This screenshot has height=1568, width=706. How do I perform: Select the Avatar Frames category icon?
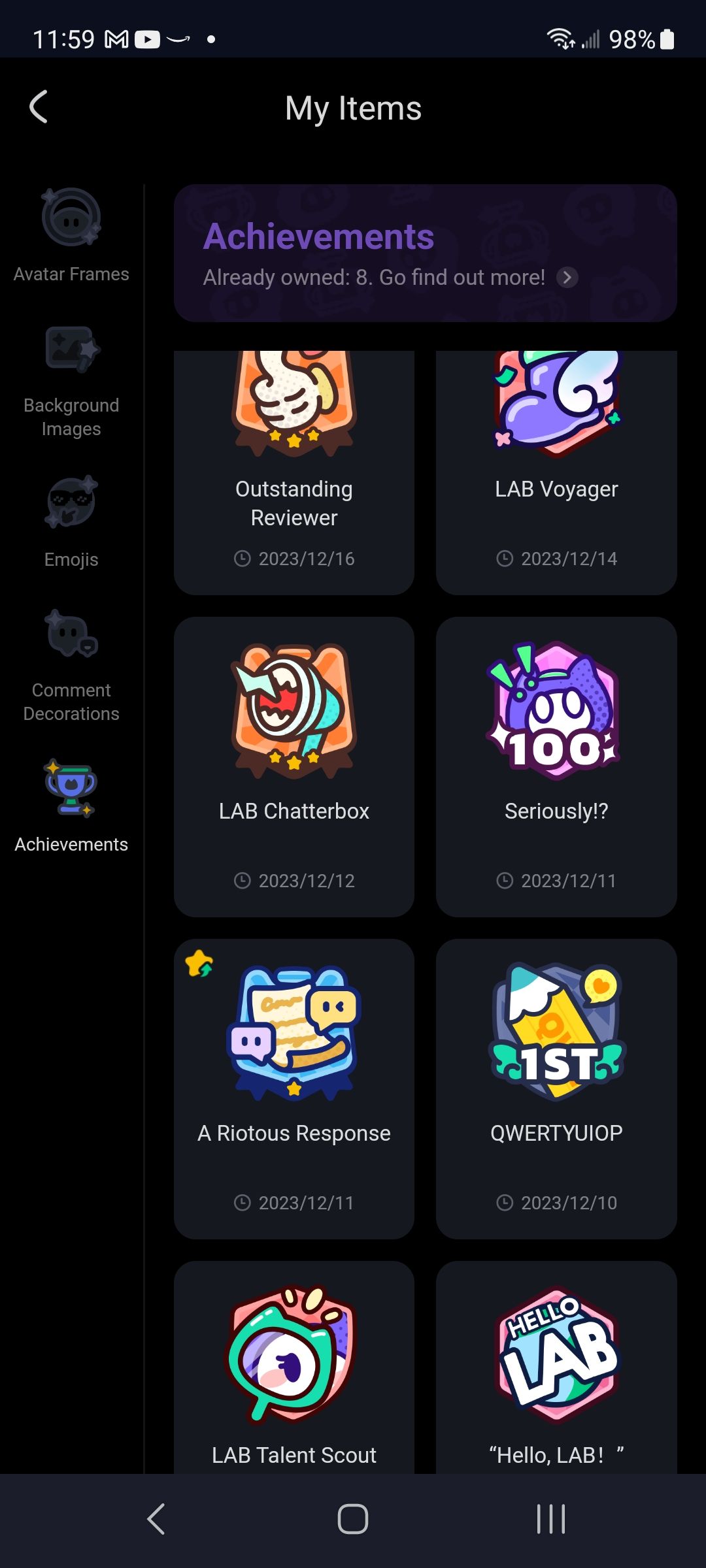pyautogui.click(x=71, y=219)
